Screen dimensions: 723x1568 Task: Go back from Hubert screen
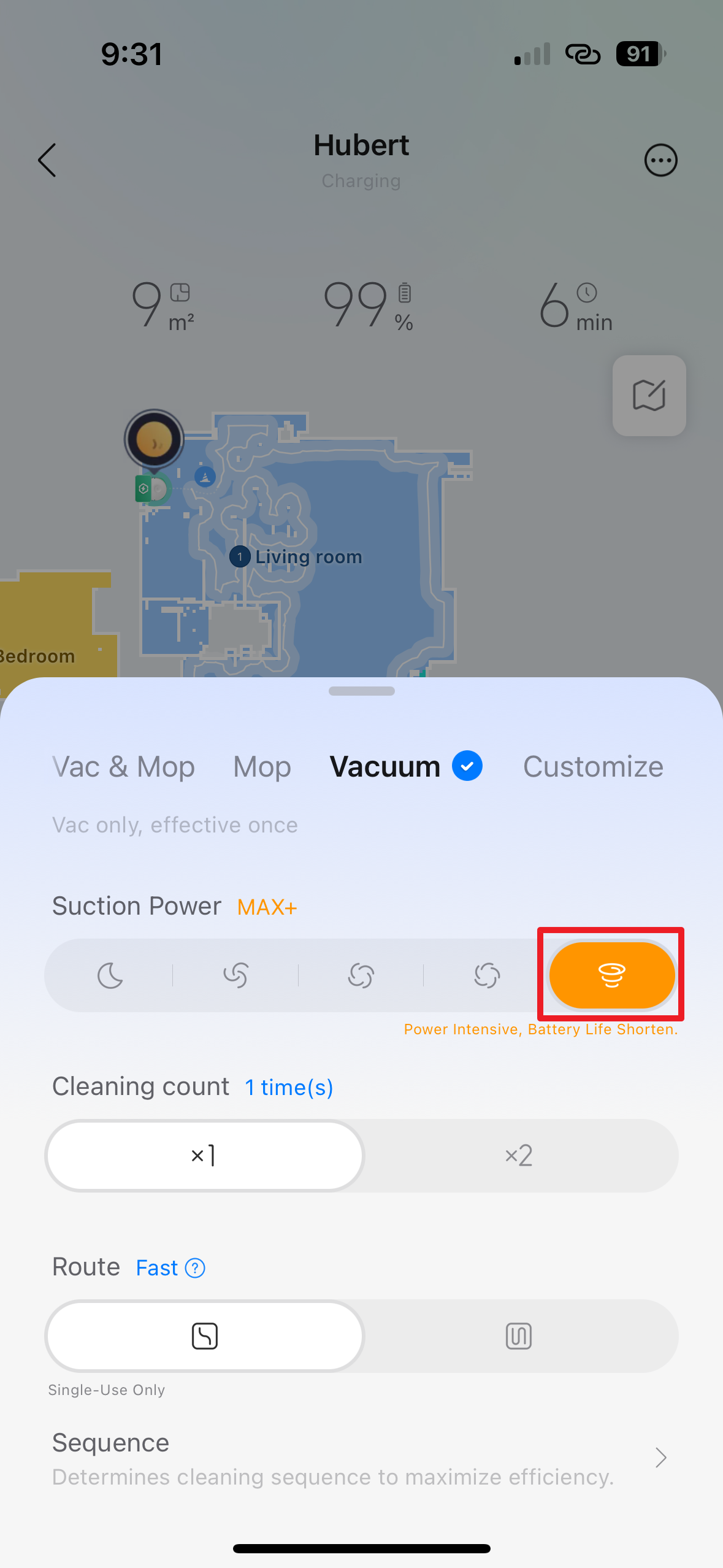(47, 161)
